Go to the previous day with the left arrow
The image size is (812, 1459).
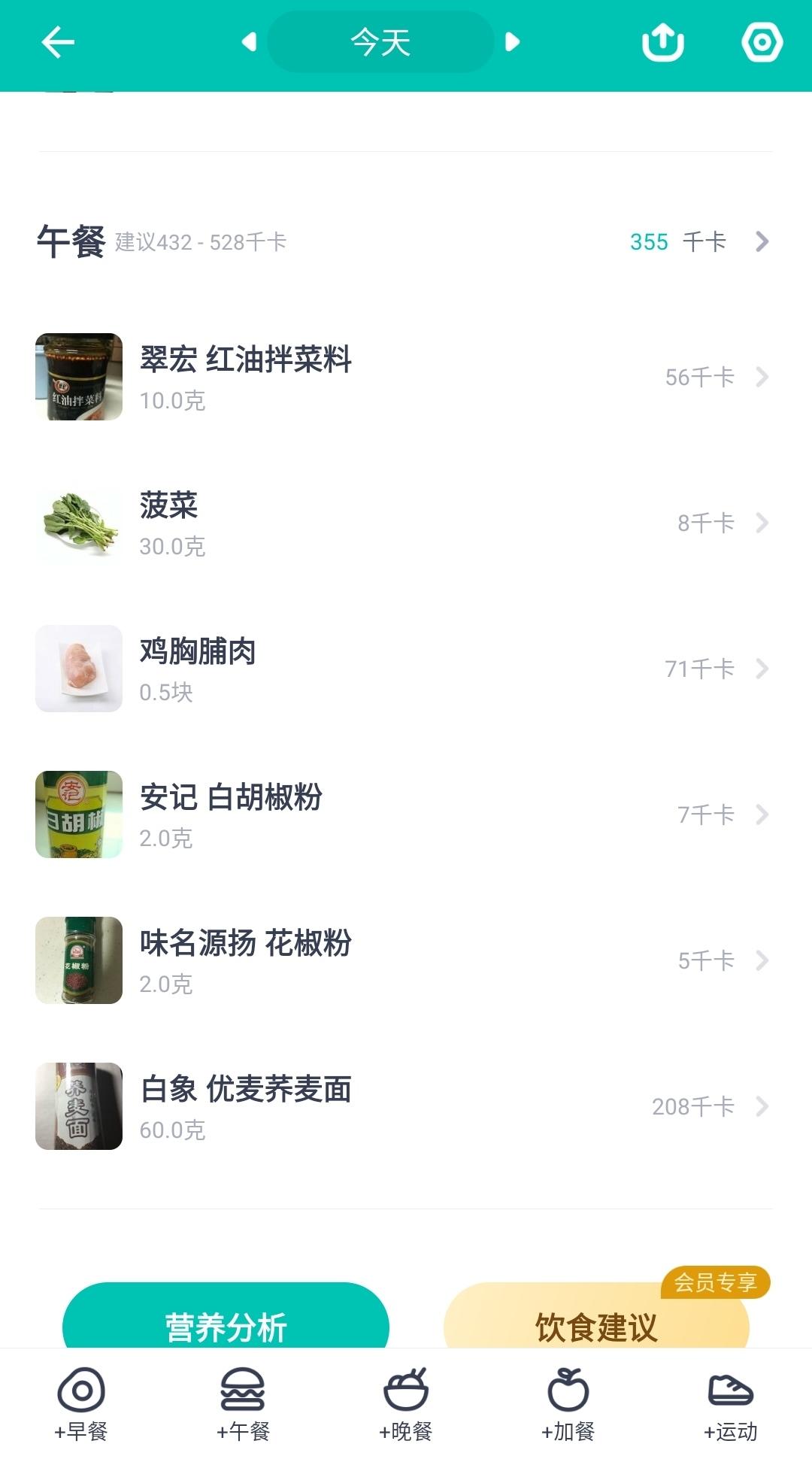[x=248, y=41]
